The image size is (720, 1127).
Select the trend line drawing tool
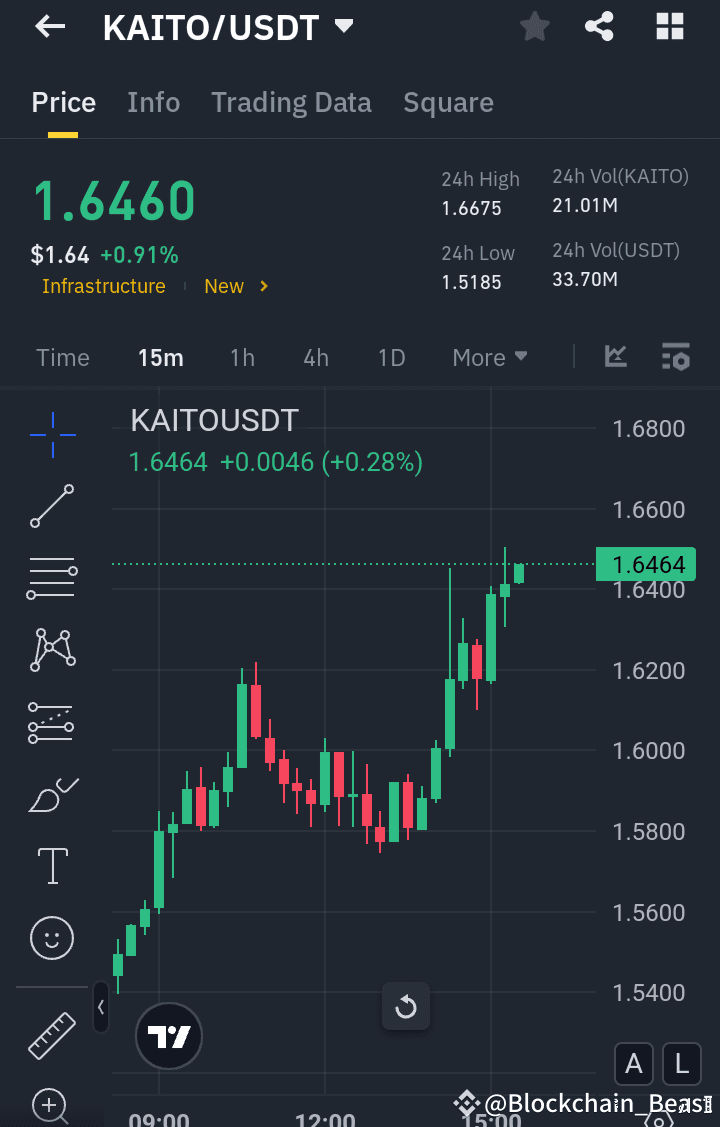[51, 506]
